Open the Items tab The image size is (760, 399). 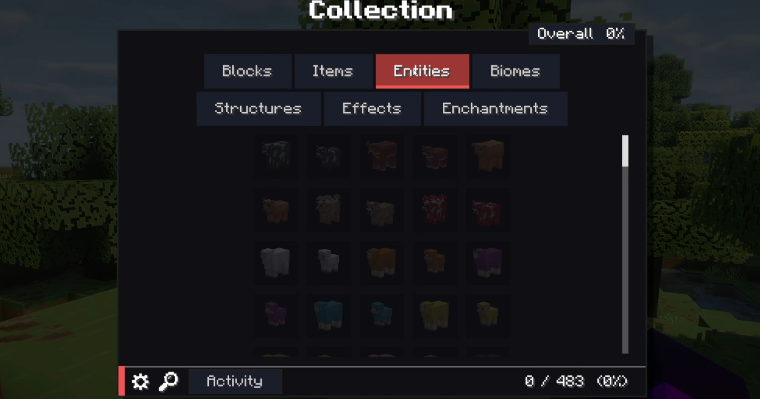click(x=333, y=71)
